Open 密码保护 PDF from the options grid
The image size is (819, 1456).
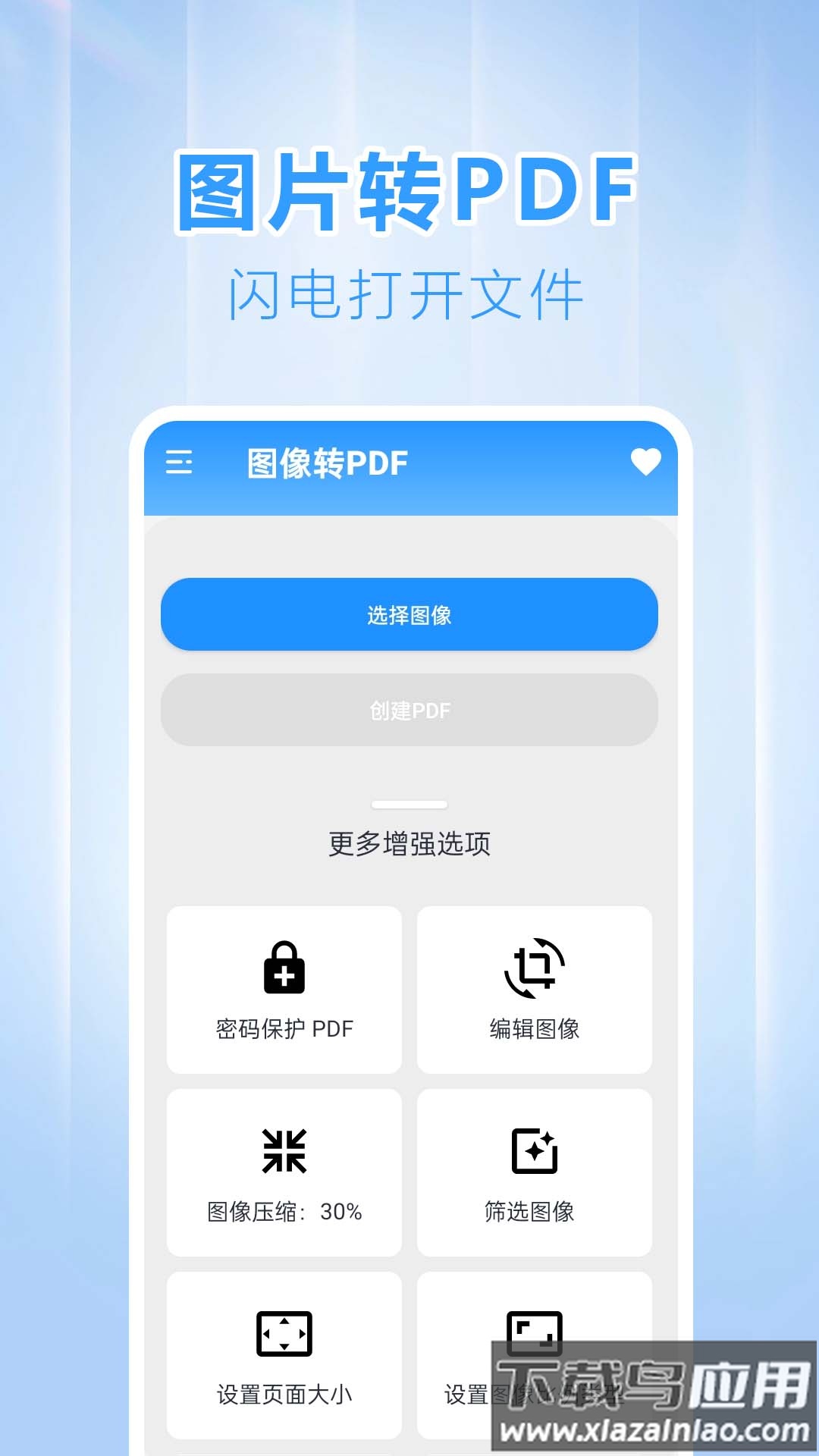click(x=284, y=987)
